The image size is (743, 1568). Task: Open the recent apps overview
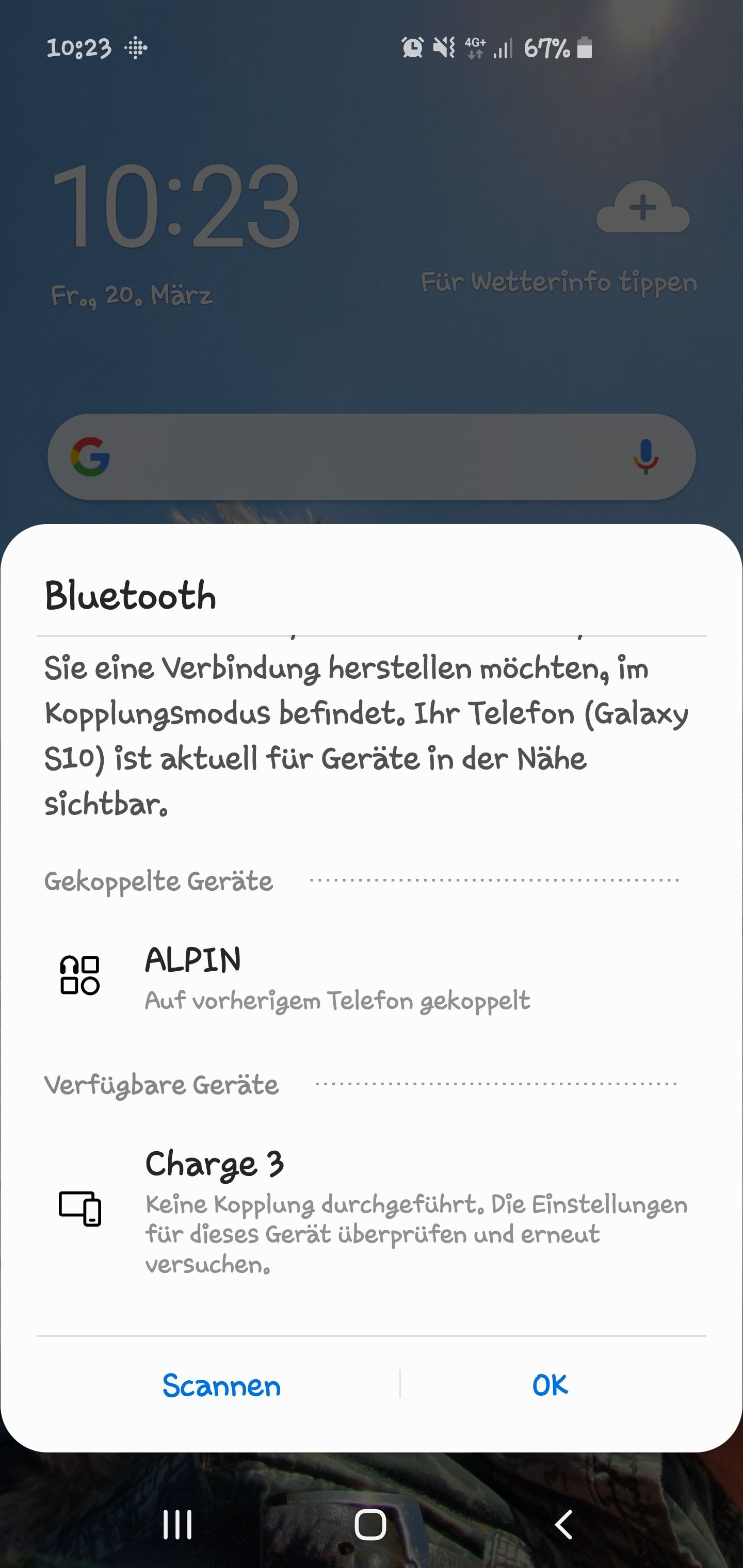(177, 1525)
